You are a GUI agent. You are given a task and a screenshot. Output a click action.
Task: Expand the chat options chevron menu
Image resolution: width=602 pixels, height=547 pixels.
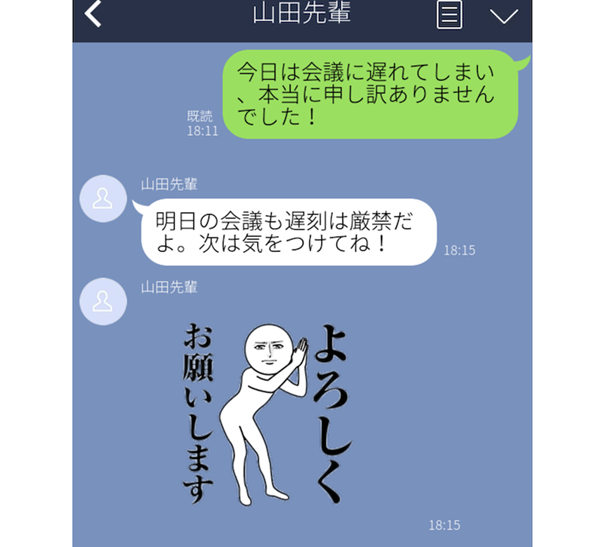[x=504, y=16]
